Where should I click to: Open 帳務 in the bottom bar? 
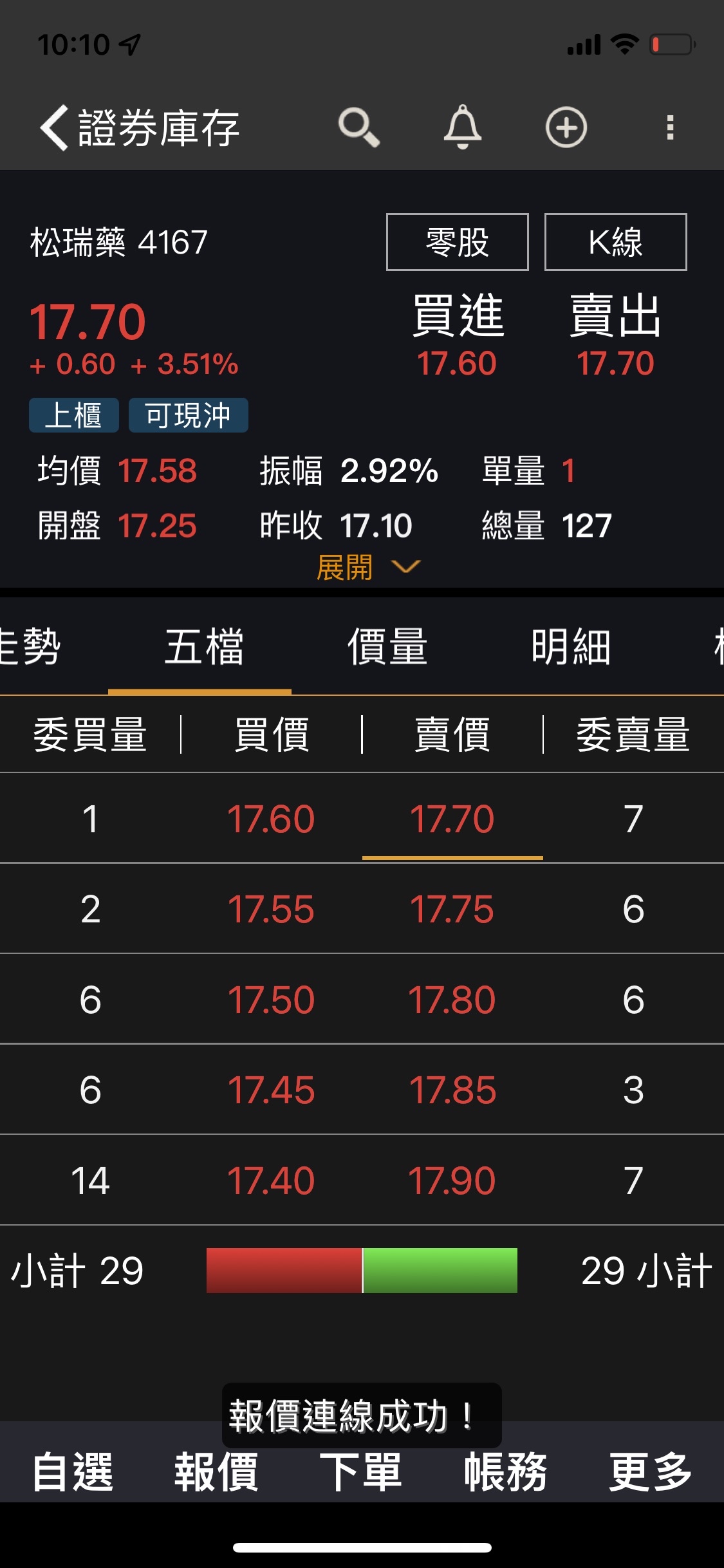505,1471
